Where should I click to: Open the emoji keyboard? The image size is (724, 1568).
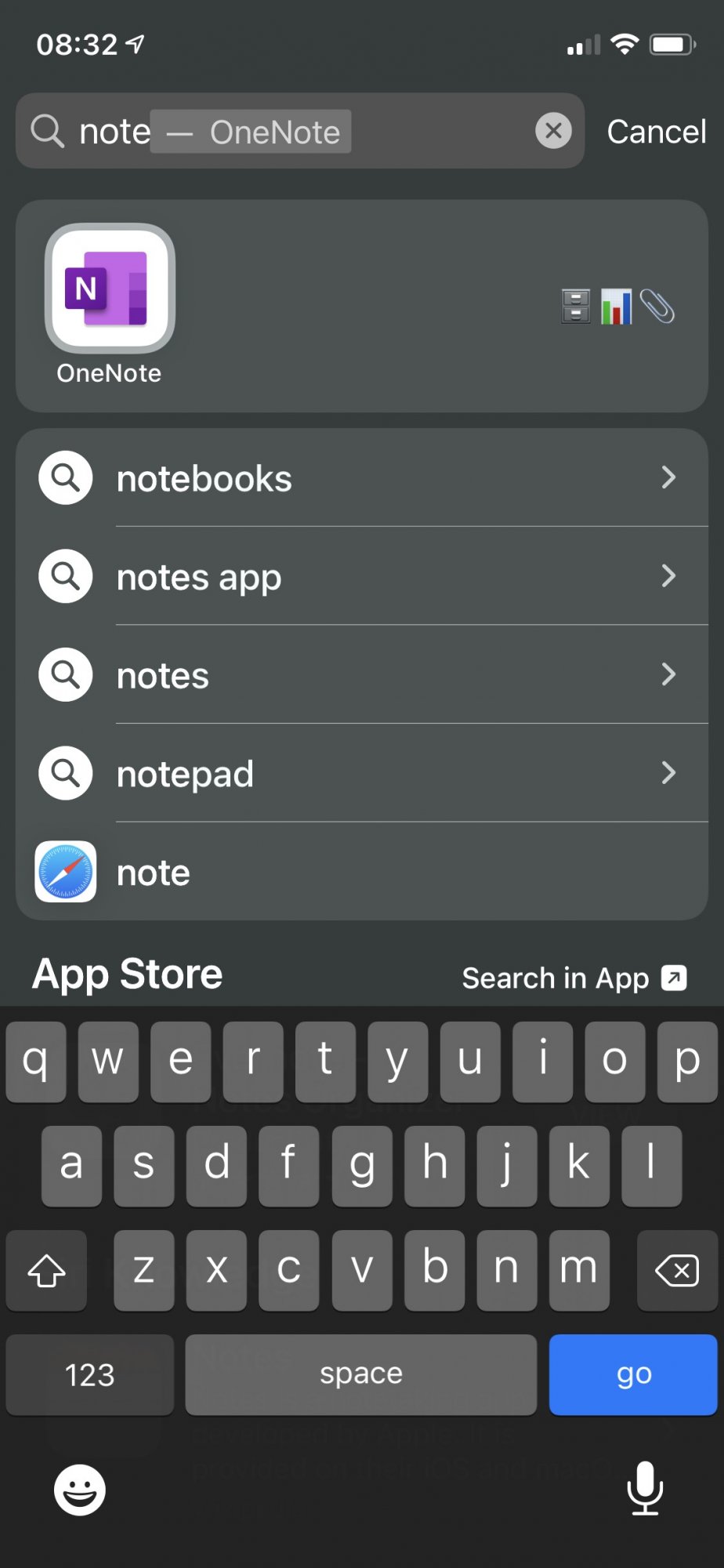[79, 1489]
